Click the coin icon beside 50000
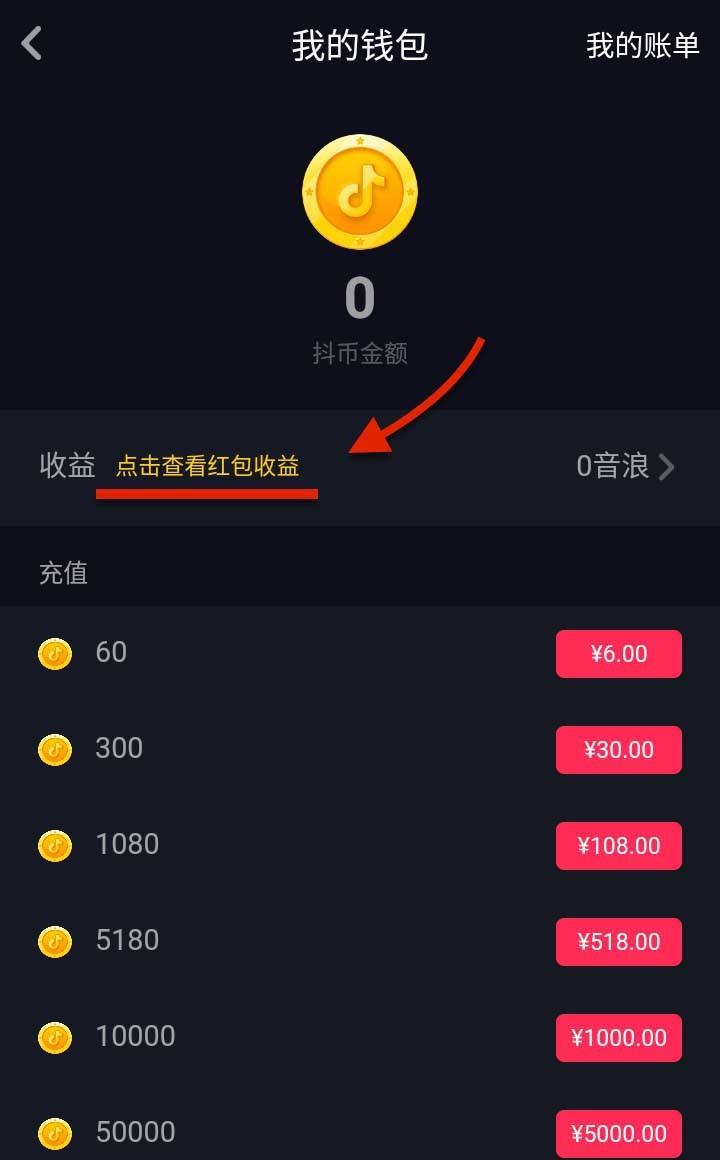 pyautogui.click(x=55, y=1133)
